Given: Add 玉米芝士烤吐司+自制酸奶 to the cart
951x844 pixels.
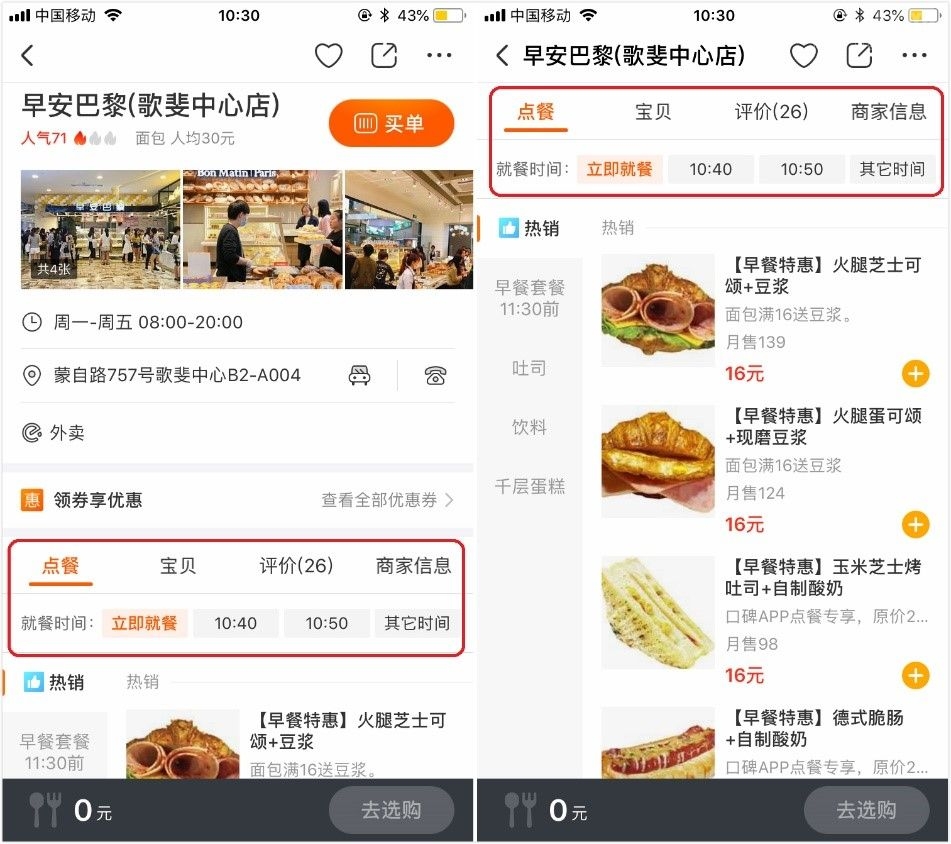Looking at the screenshot, I should (x=915, y=676).
